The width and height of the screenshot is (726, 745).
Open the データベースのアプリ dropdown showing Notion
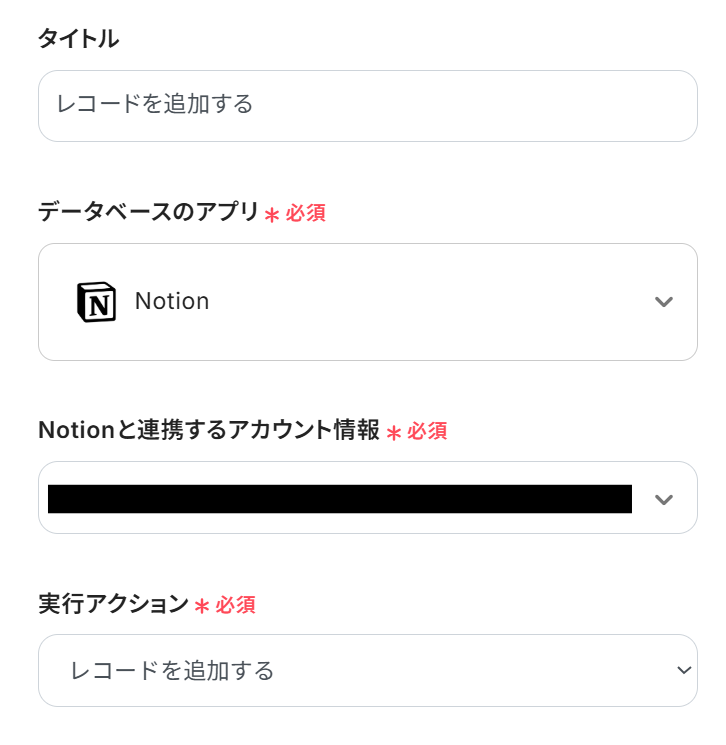tap(367, 301)
